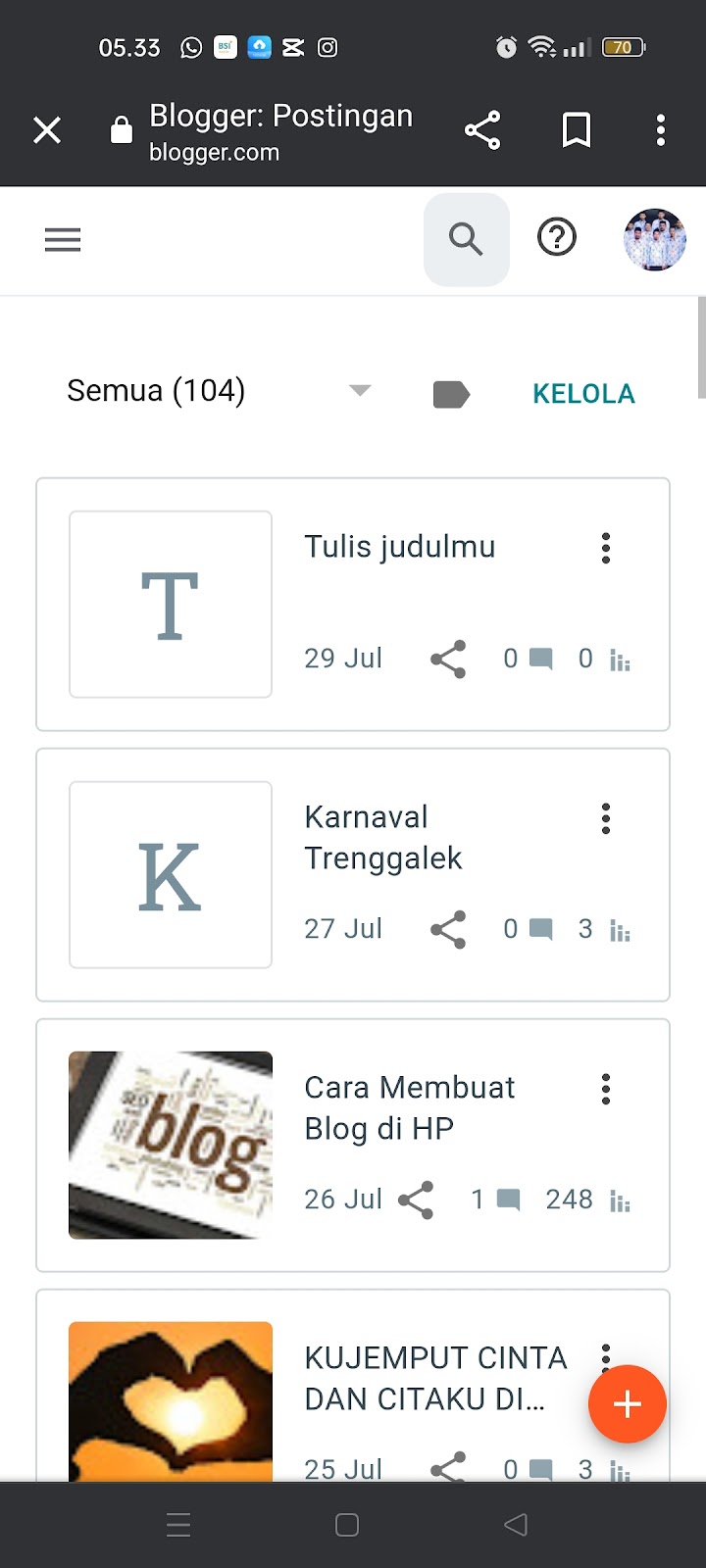The height and width of the screenshot is (1568, 706).
Task: Close the Blogger browser tab
Action: tap(47, 130)
